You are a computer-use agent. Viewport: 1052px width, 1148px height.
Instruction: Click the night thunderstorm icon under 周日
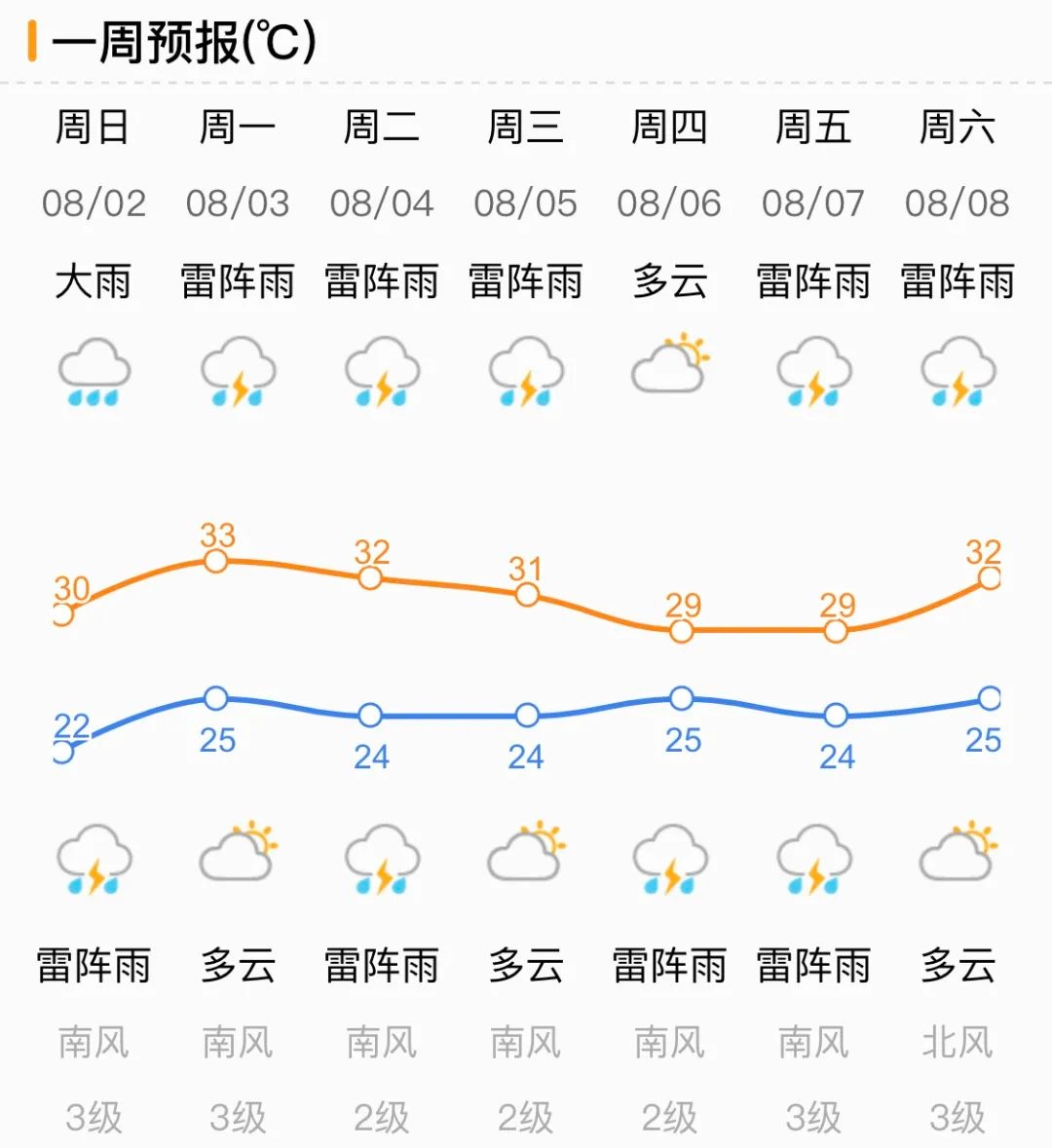(94, 860)
